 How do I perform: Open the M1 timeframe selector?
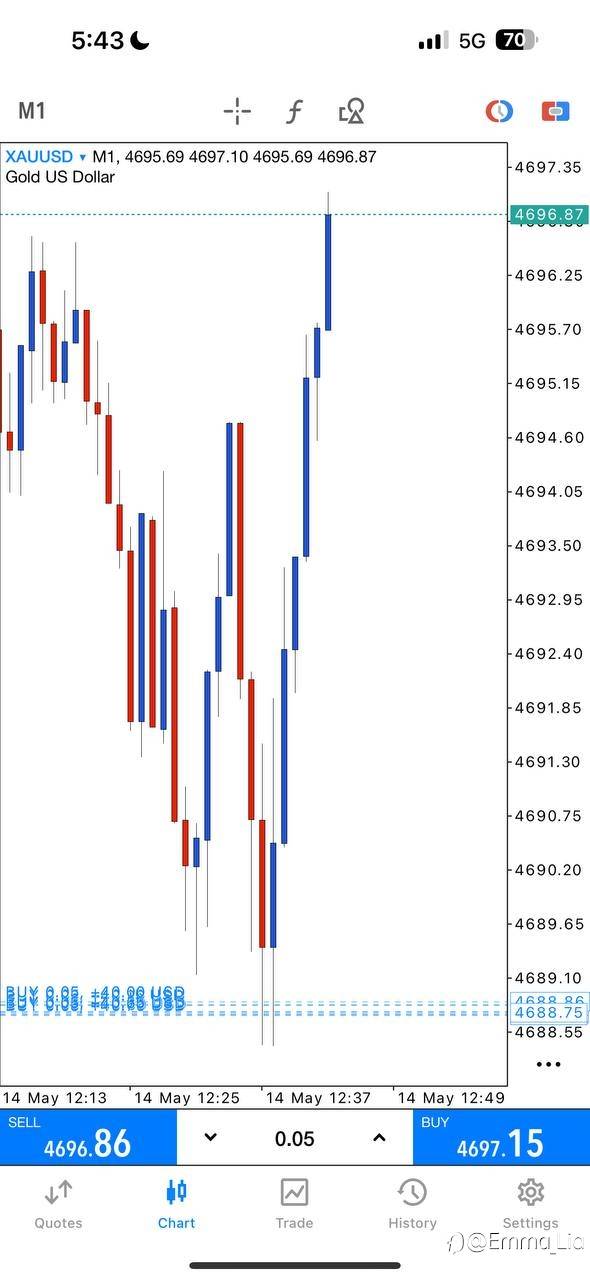click(x=32, y=111)
